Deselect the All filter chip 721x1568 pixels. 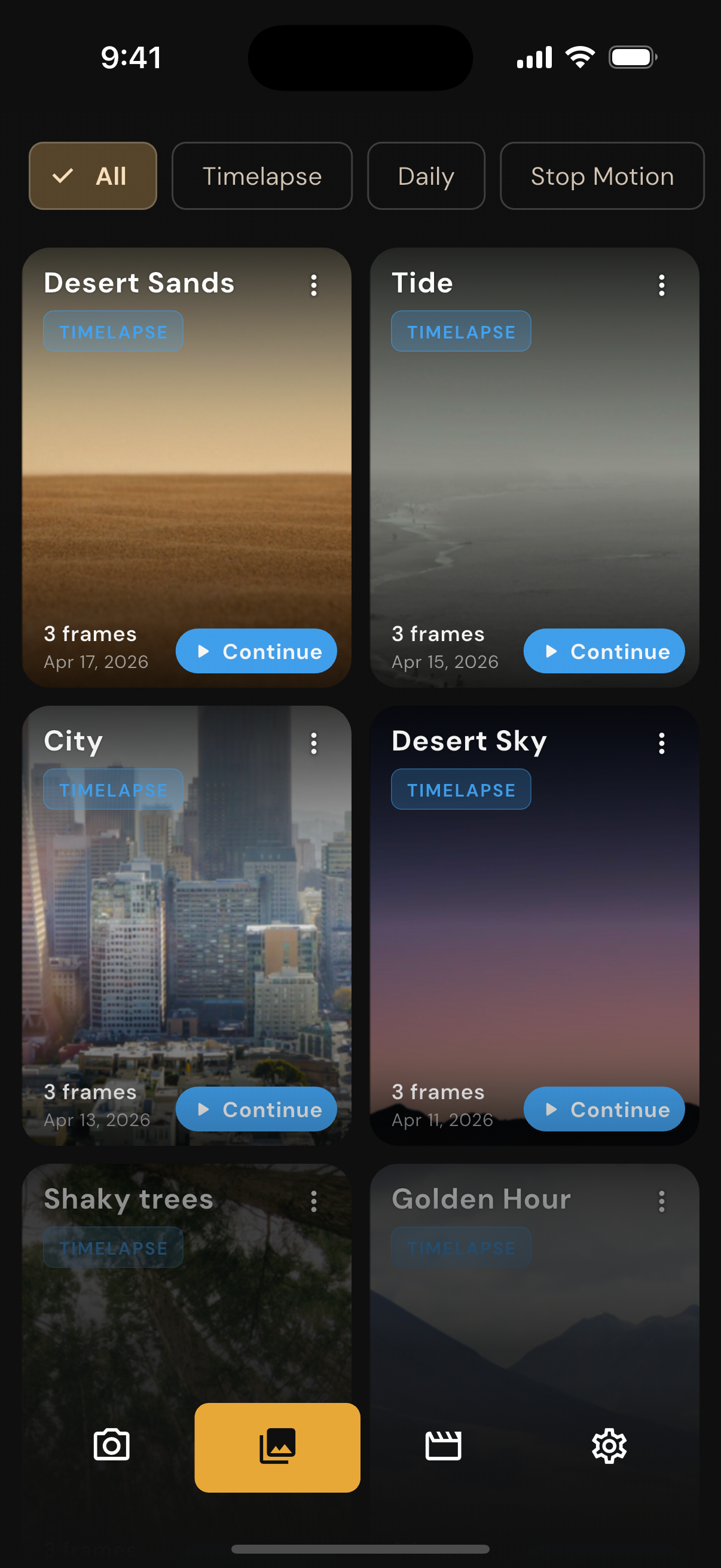pyautogui.click(x=93, y=176)
